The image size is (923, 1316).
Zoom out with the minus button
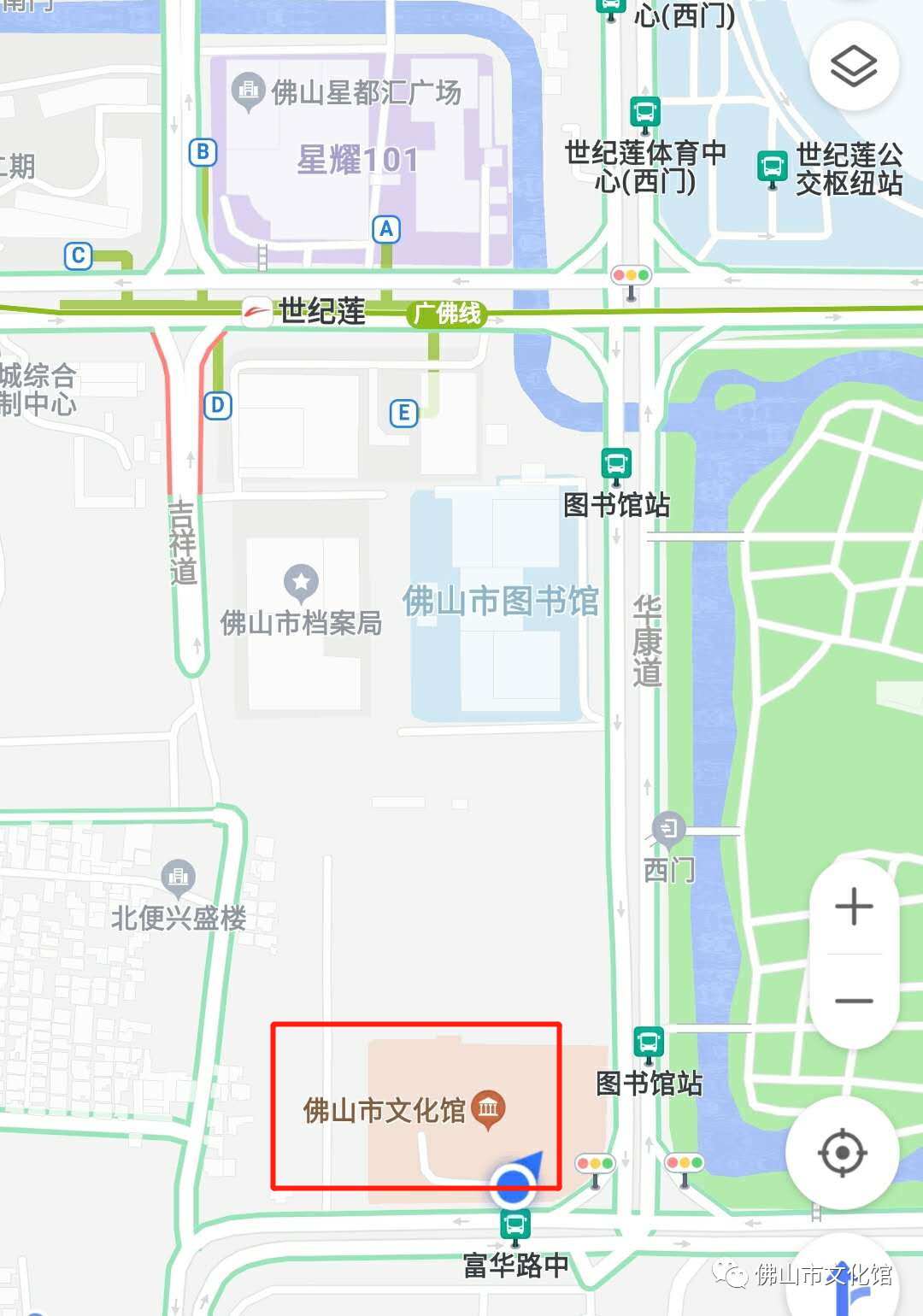pos(854,1001)
